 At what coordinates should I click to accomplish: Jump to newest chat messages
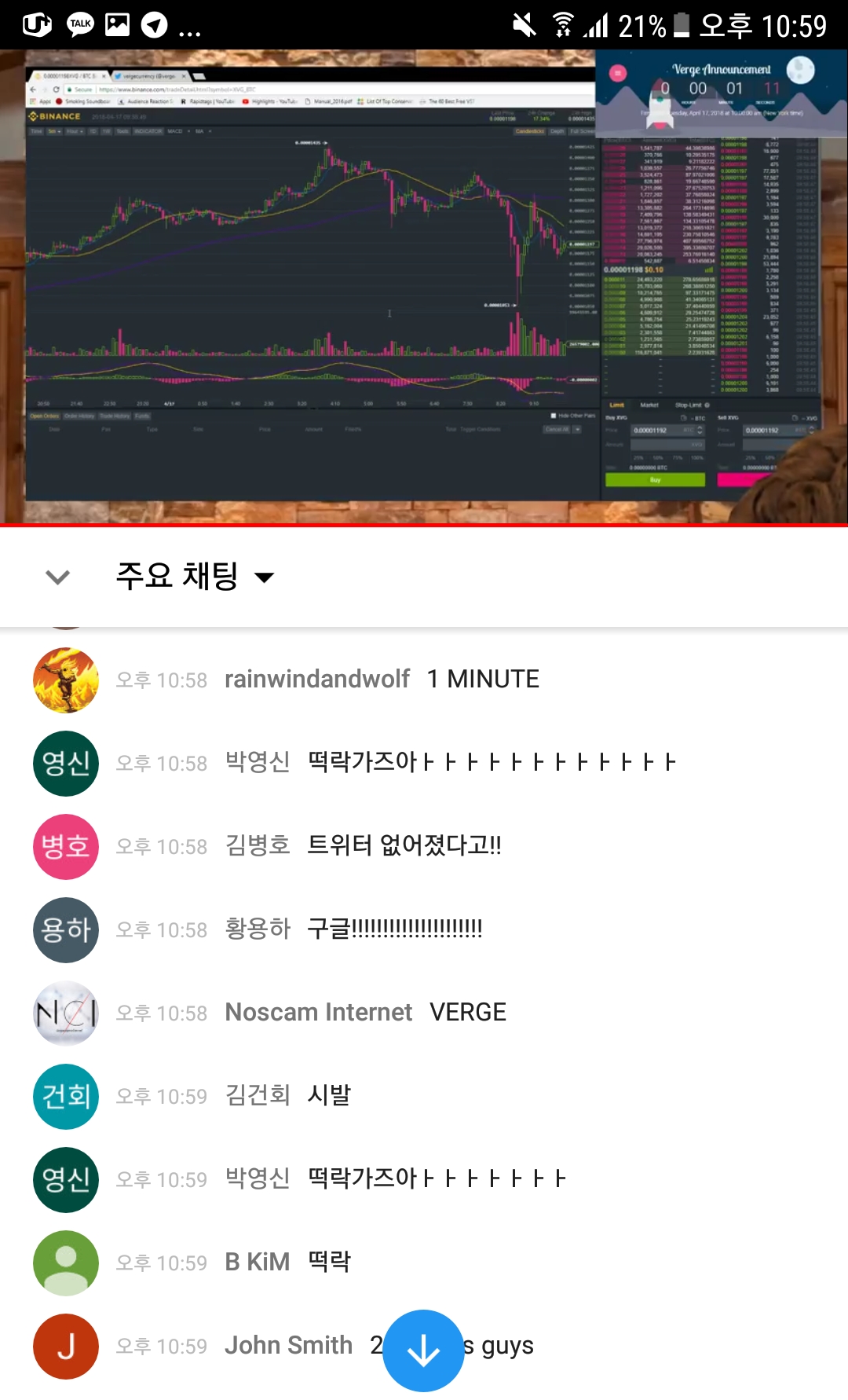(423, 1351)
